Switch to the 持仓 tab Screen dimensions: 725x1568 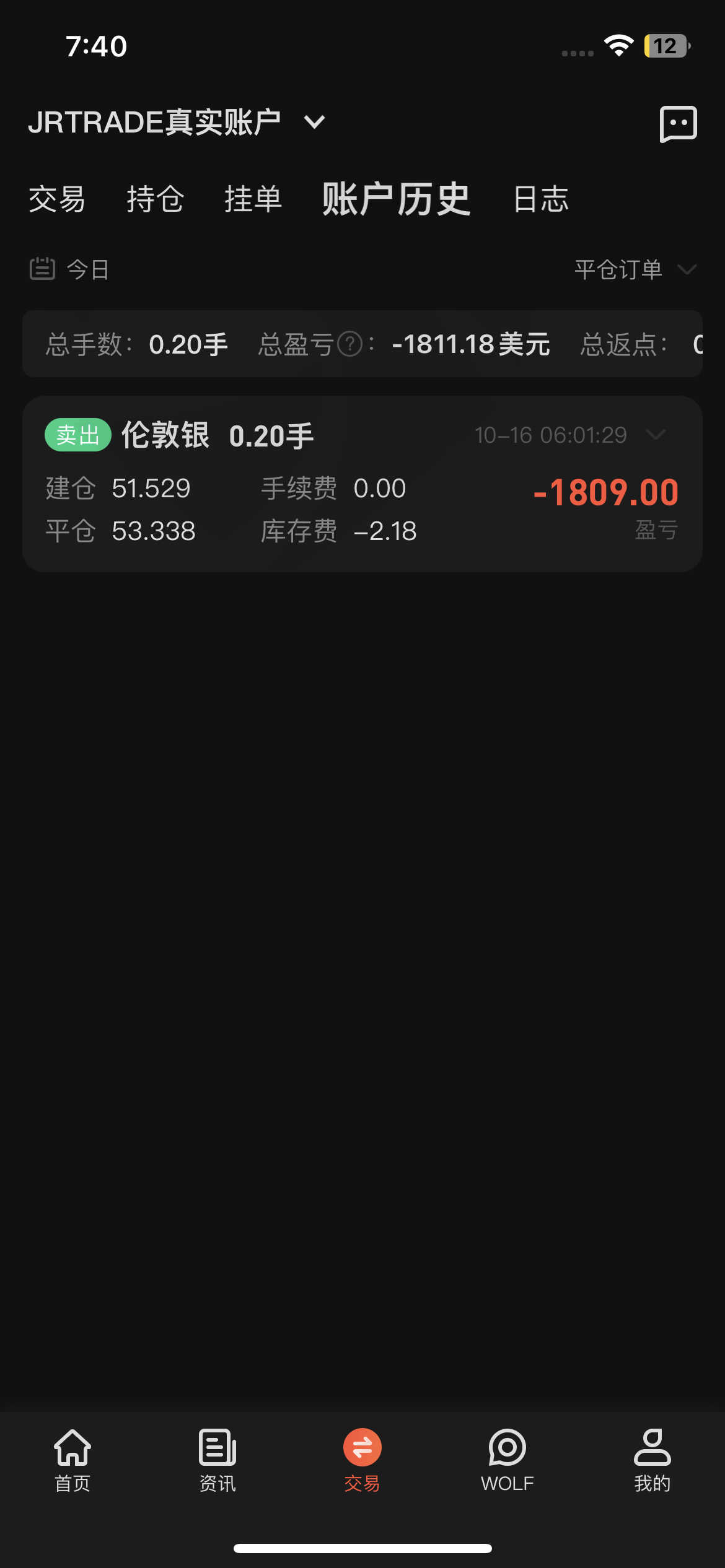(155, 199)
